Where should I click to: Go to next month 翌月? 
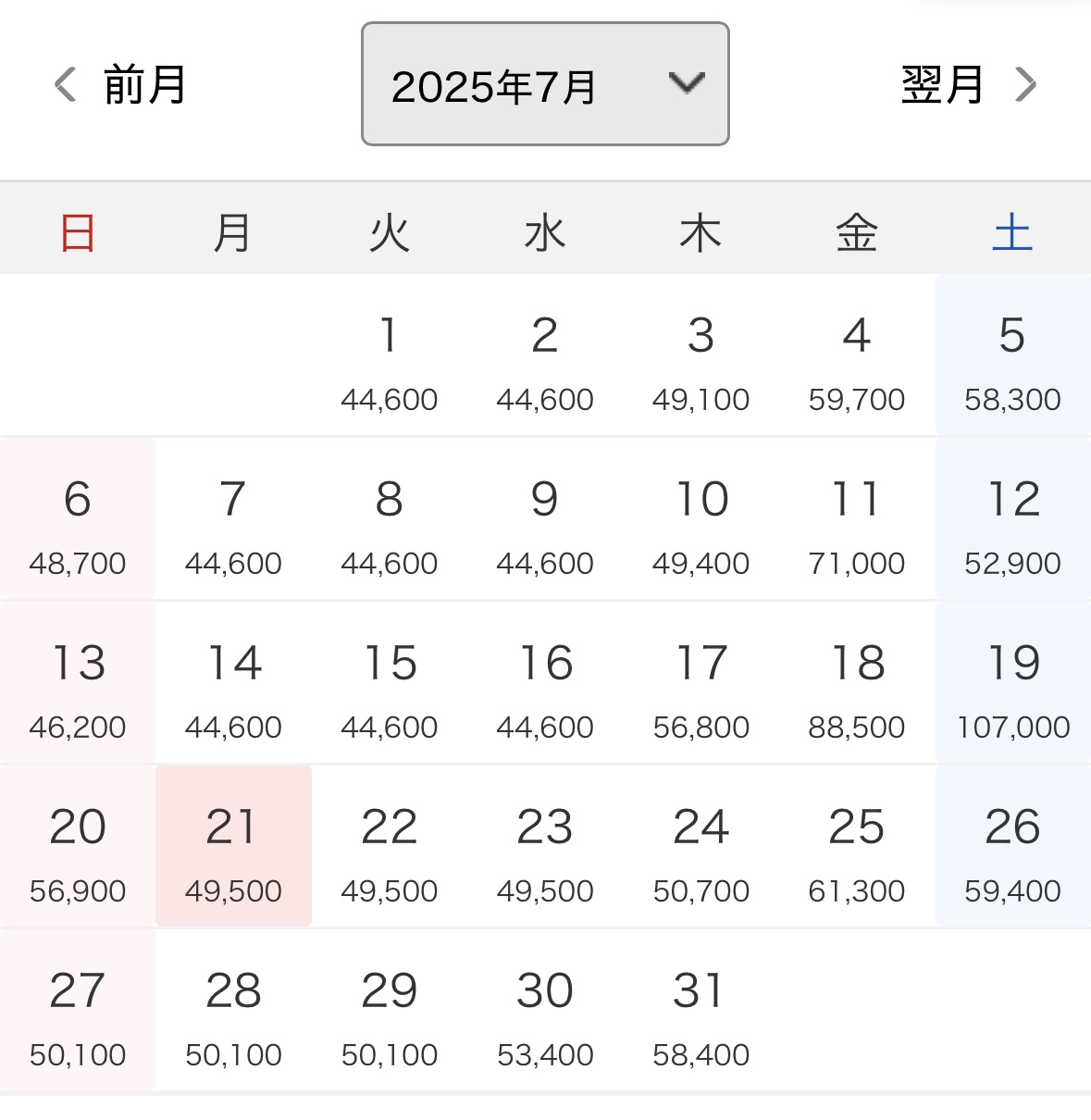pyautogui.click(x=968, y=85)
